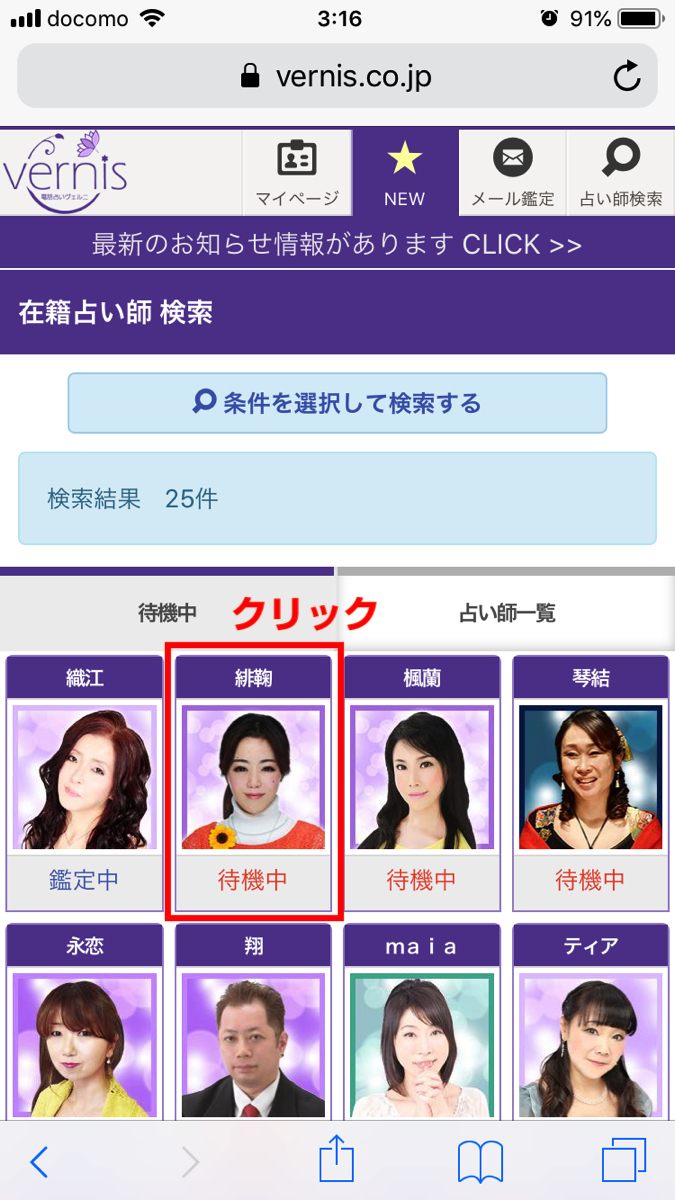Reload the page in the address bar
This screenshot has width=675, height=1200.
tap(627, 76)
